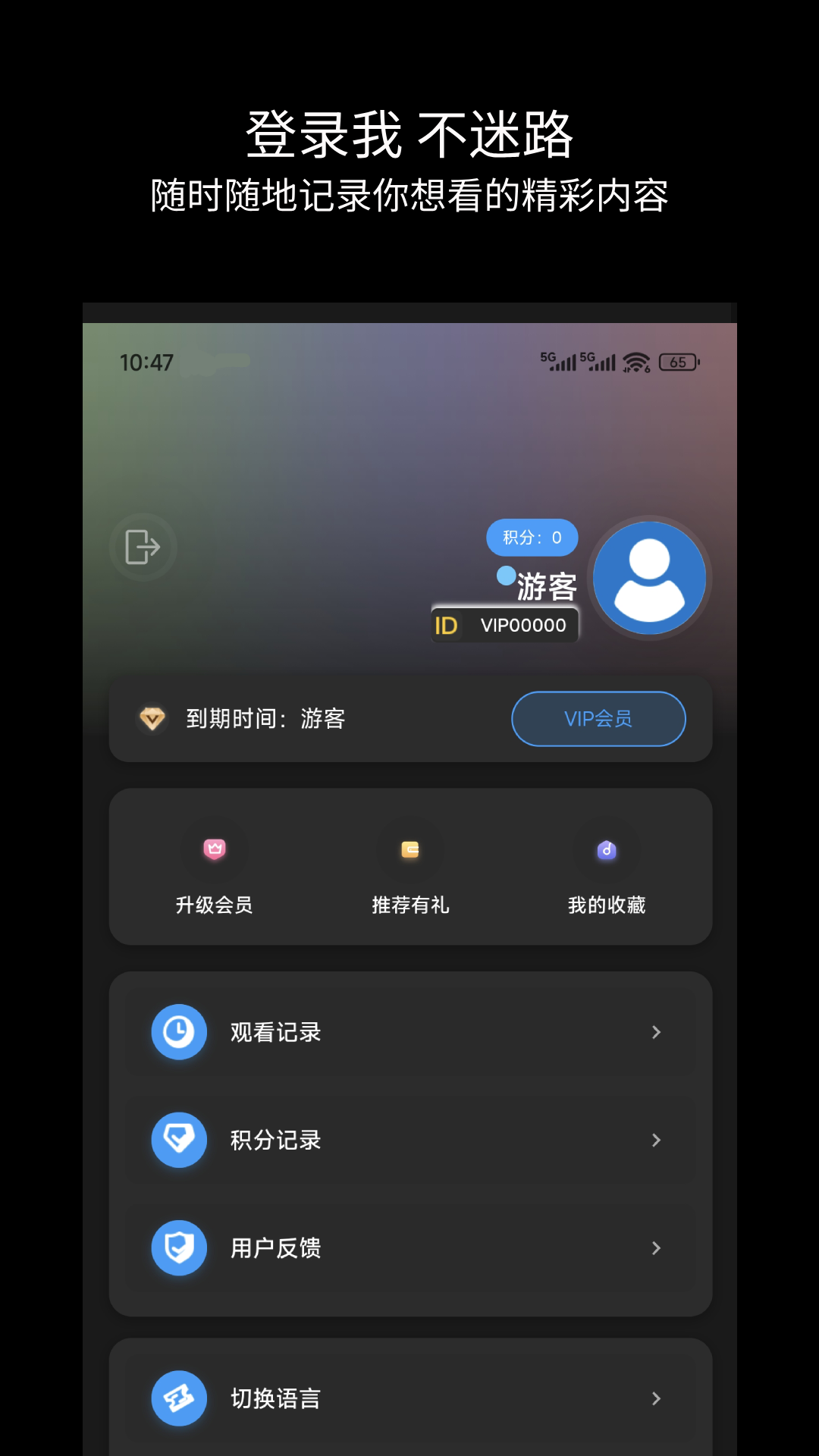This screenshot has height=1456, width=819.
Task: Expand the 观看记录 row chevron
Action: (657, 1031)
